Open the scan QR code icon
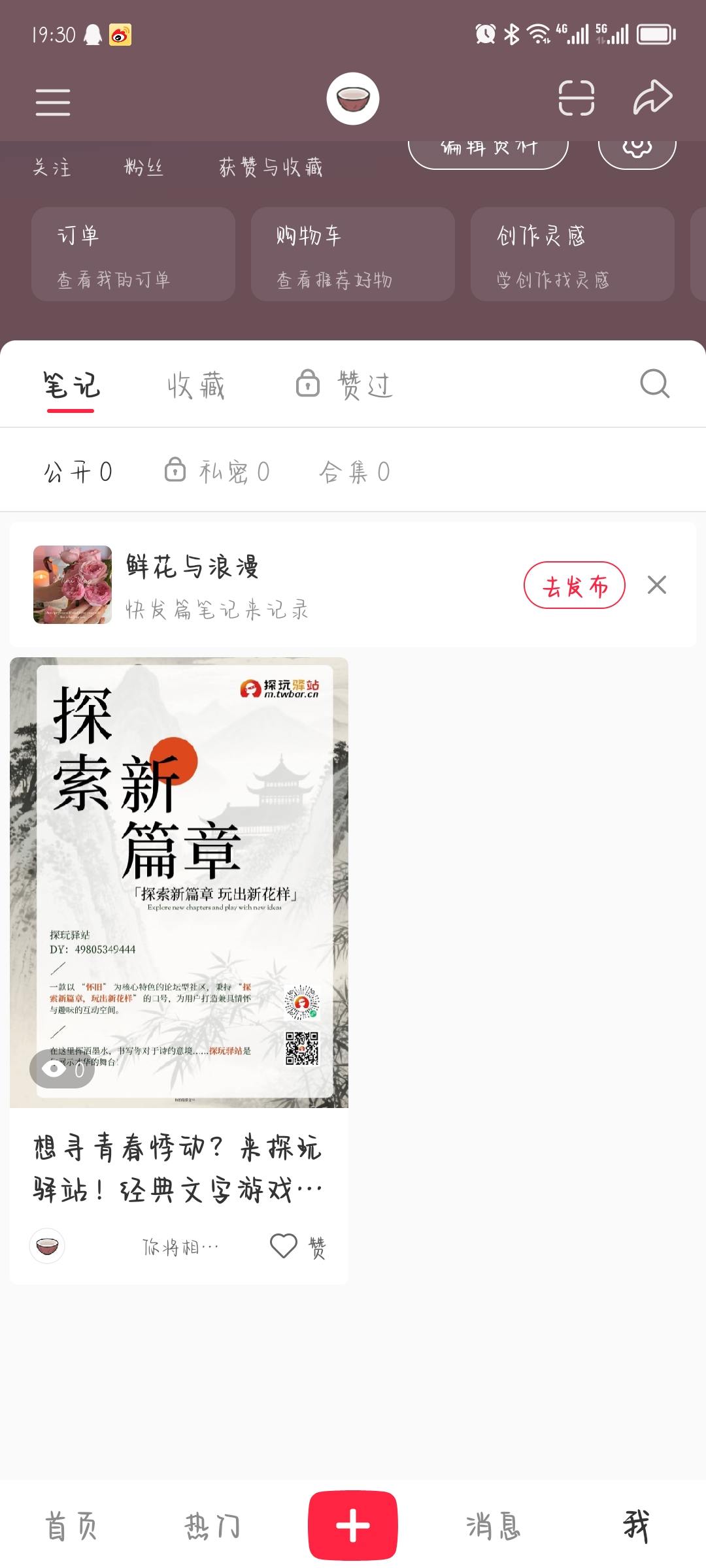This screenshot has width=706, height=1568. (x=576, y=99)
